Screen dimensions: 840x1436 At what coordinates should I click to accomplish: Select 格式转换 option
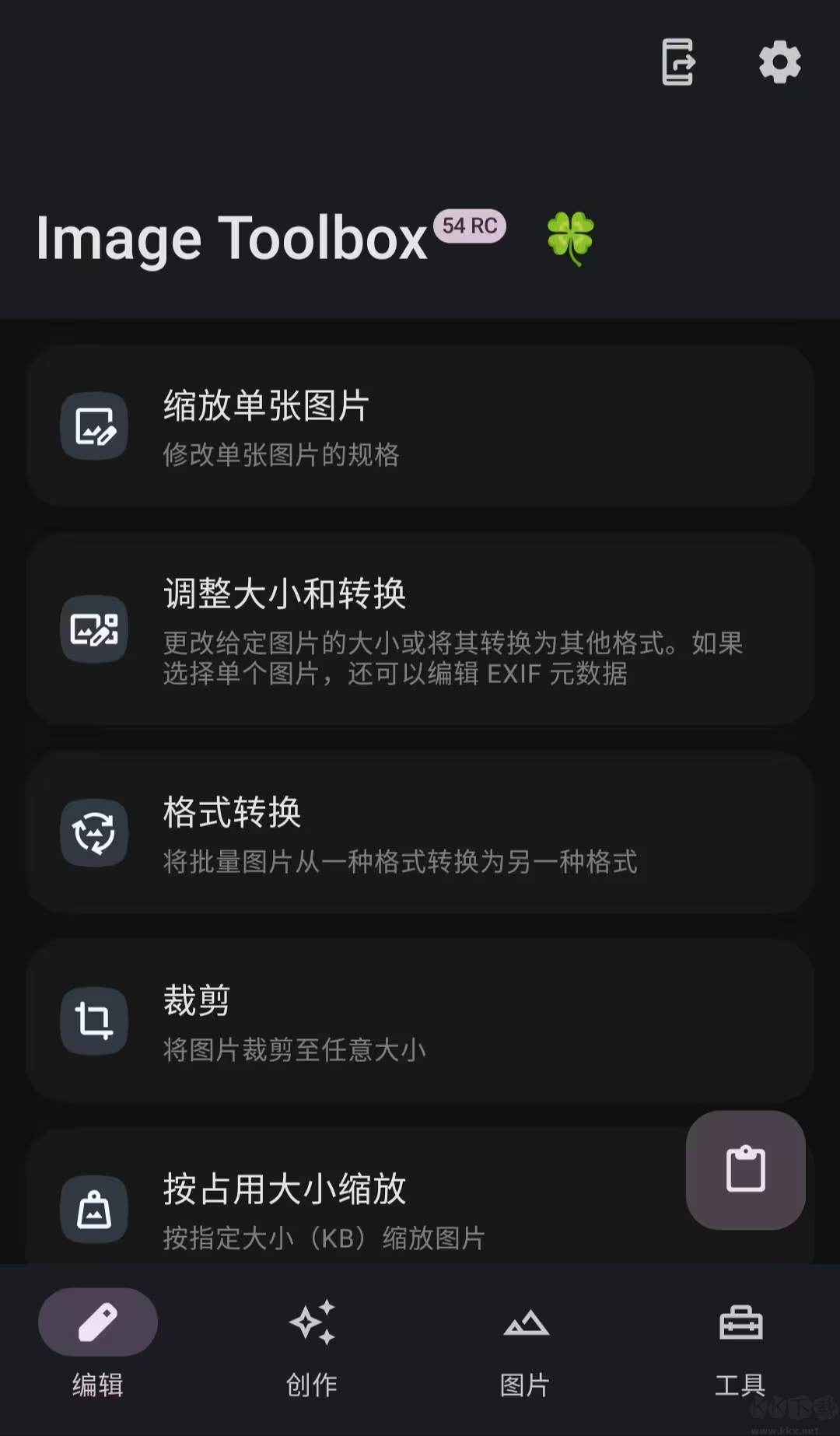pos(420,833)
